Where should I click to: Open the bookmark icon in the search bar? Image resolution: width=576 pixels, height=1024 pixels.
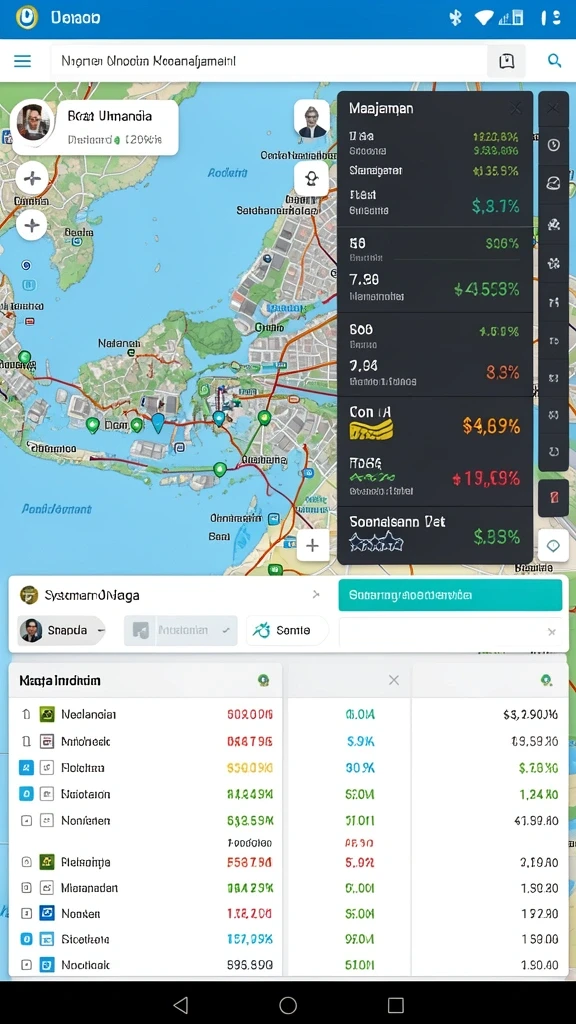pos(506,61)
